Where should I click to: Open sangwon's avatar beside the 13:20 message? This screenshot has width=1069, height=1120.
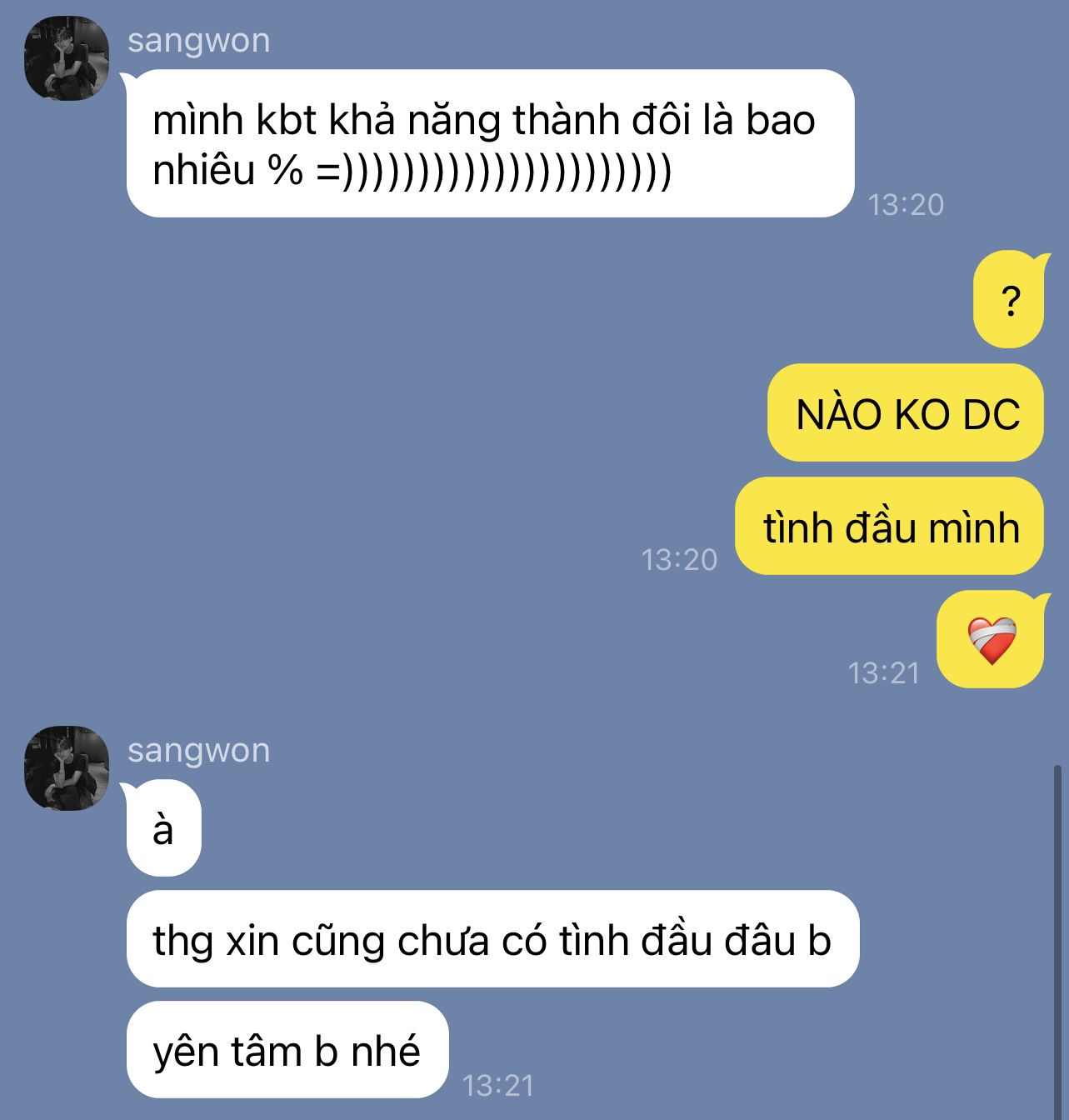(67, 59)
